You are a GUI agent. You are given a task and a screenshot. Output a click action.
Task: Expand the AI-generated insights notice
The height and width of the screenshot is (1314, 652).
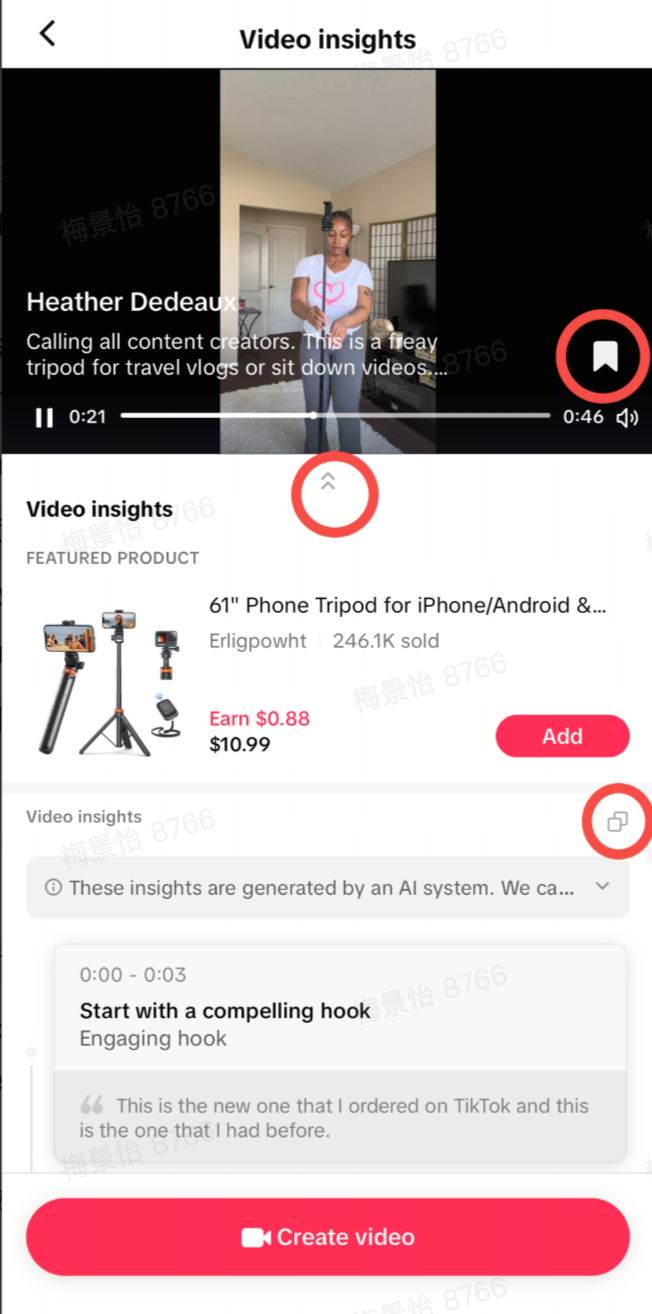point(602,886)
